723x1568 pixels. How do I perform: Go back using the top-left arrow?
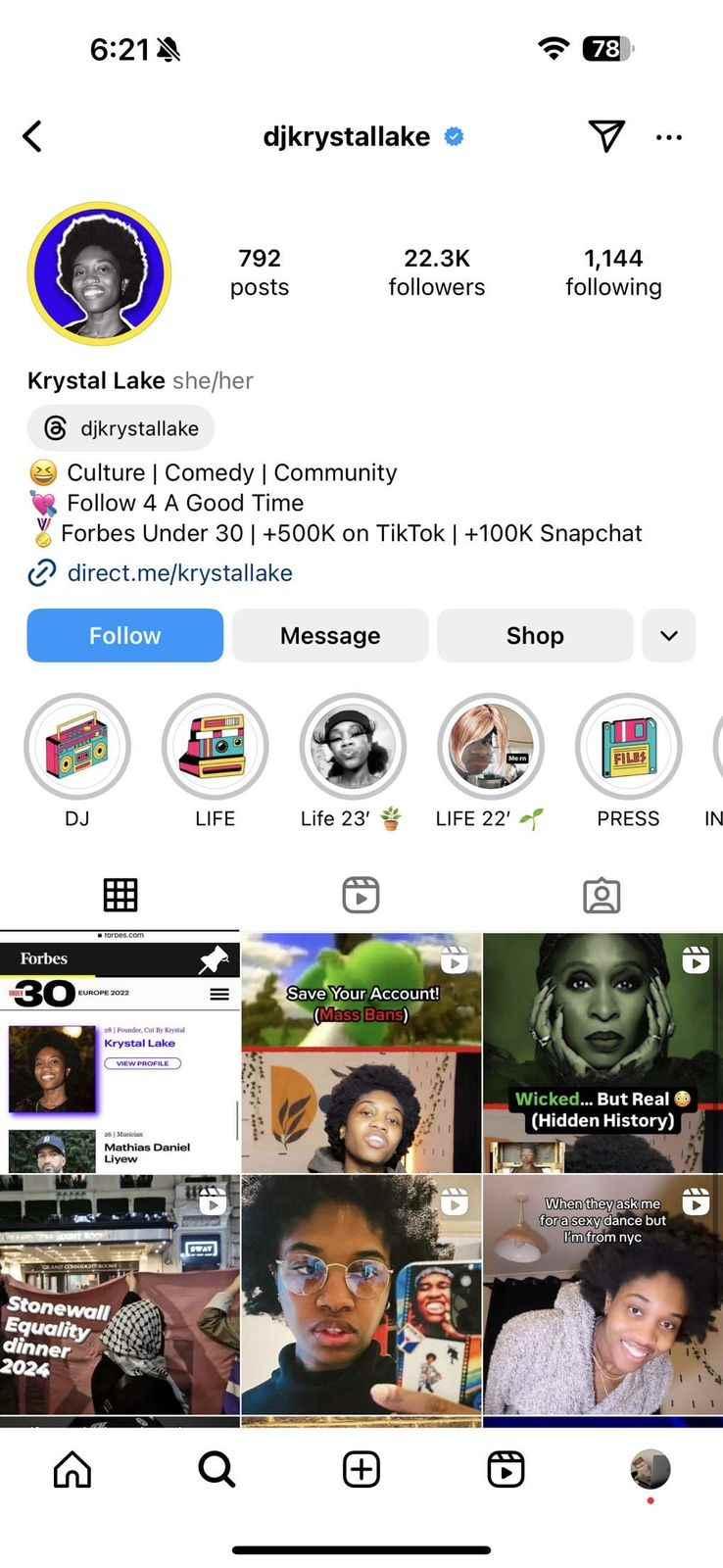pyautogui.click(x=33, y=136)
